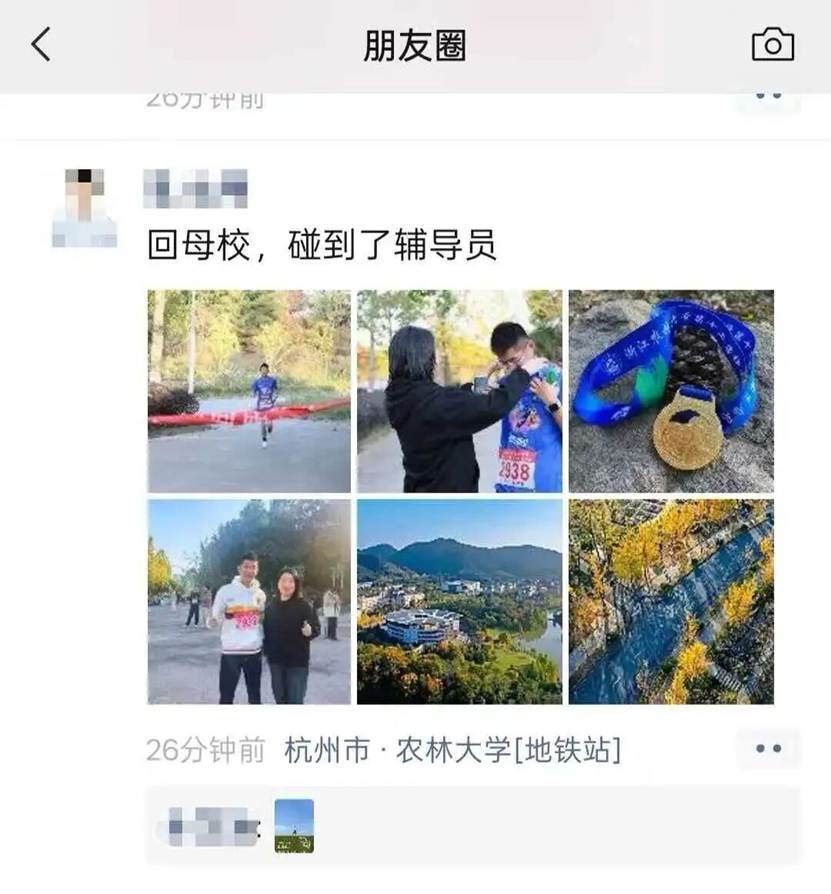Select the 朋友圈 title in the header

pyautogui.click(x=415, y=44)
